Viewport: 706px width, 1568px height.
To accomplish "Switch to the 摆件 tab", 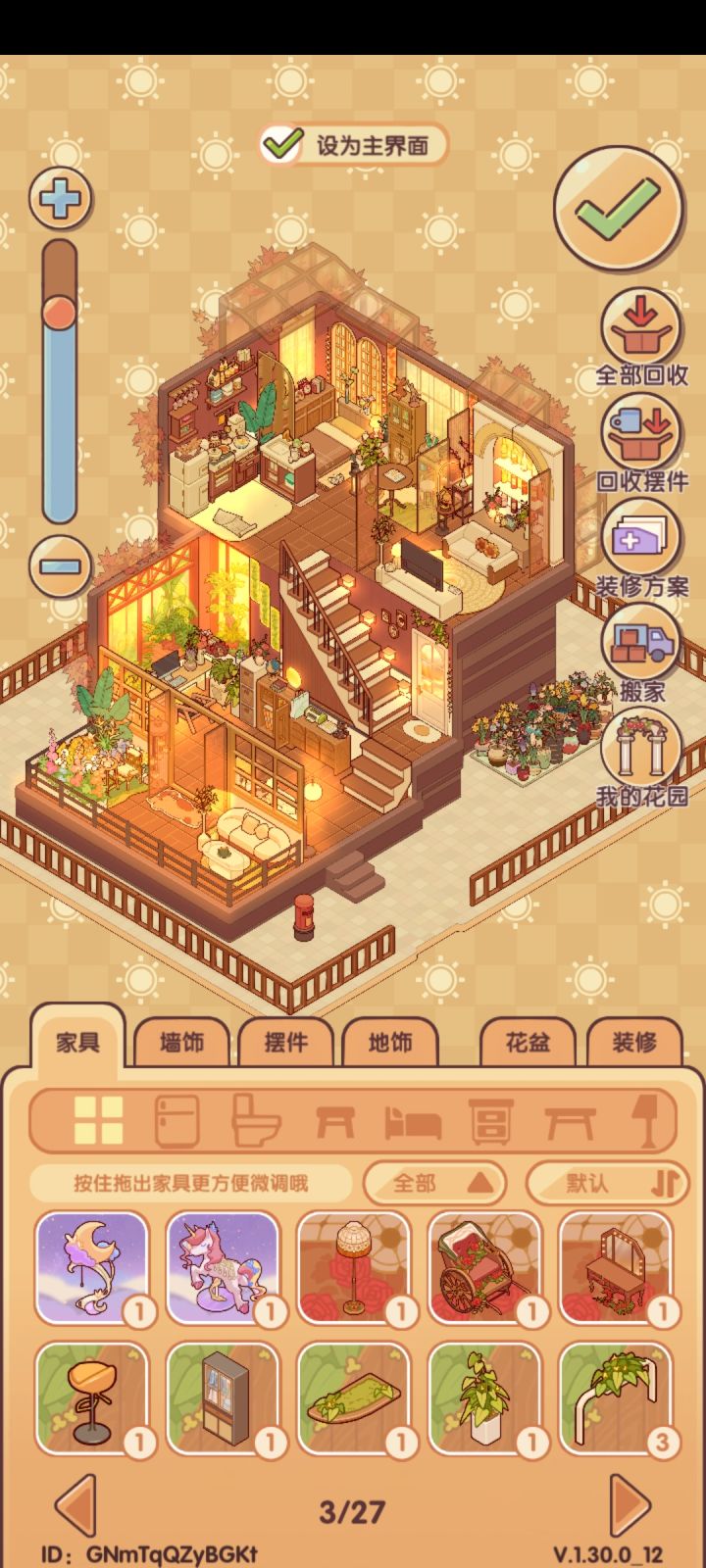I will pos(285,1043).
